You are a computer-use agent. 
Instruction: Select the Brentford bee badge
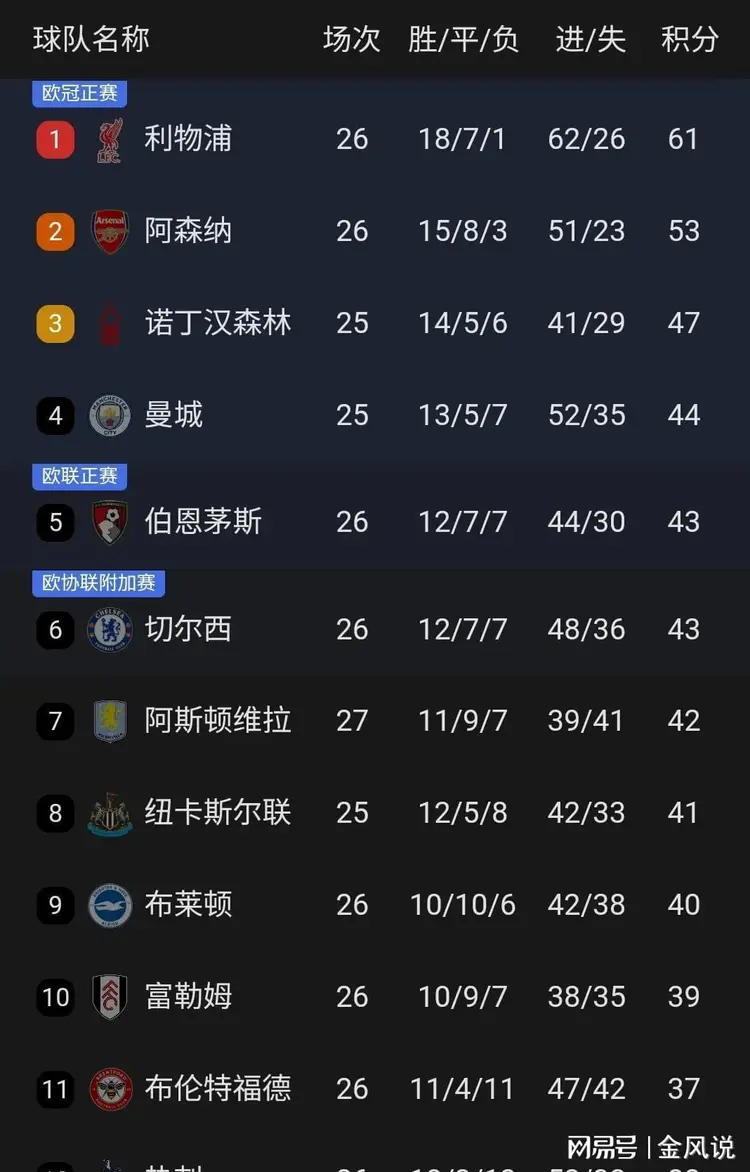(109, 1089)
